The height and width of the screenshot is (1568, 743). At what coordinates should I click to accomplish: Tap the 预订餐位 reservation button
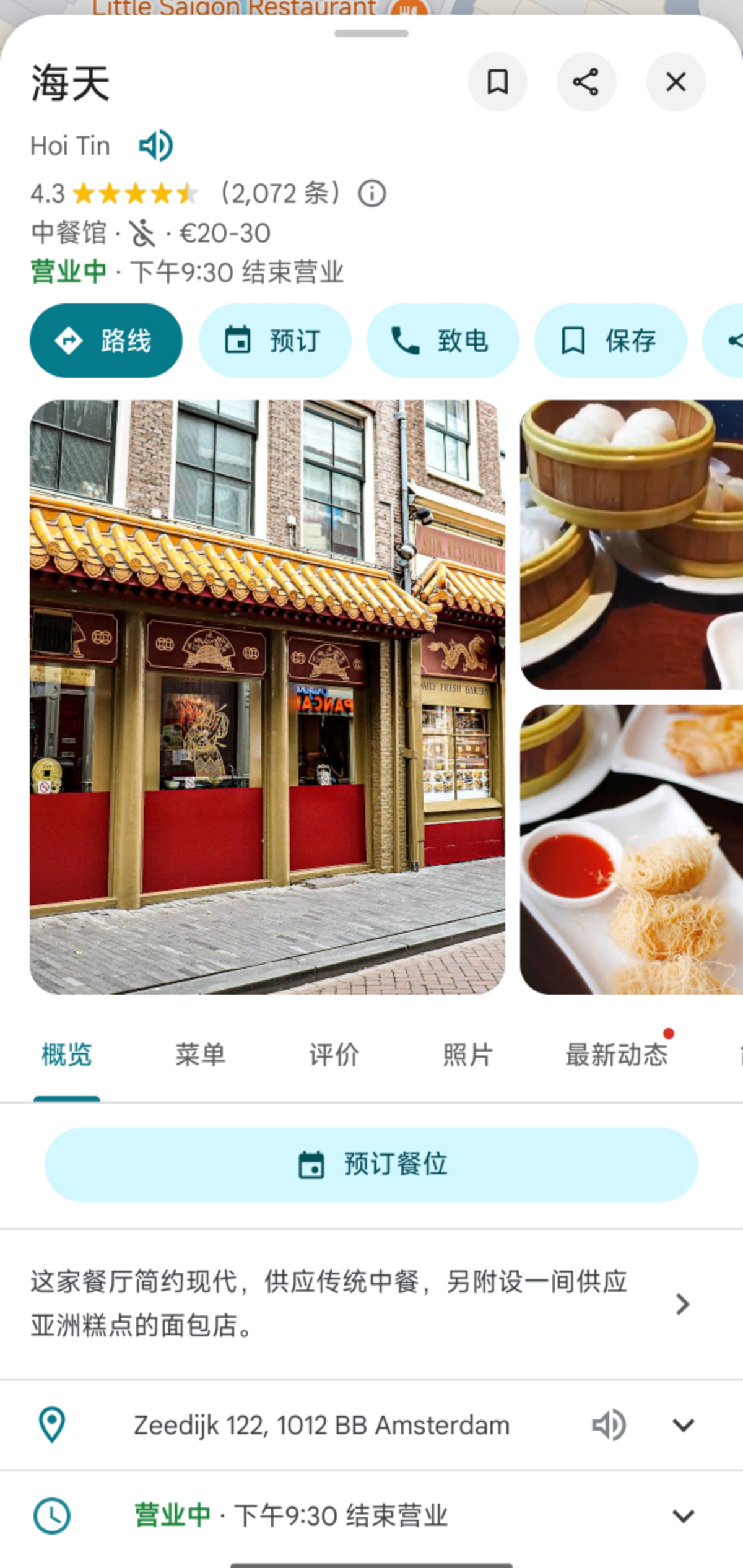(371, 1164)
